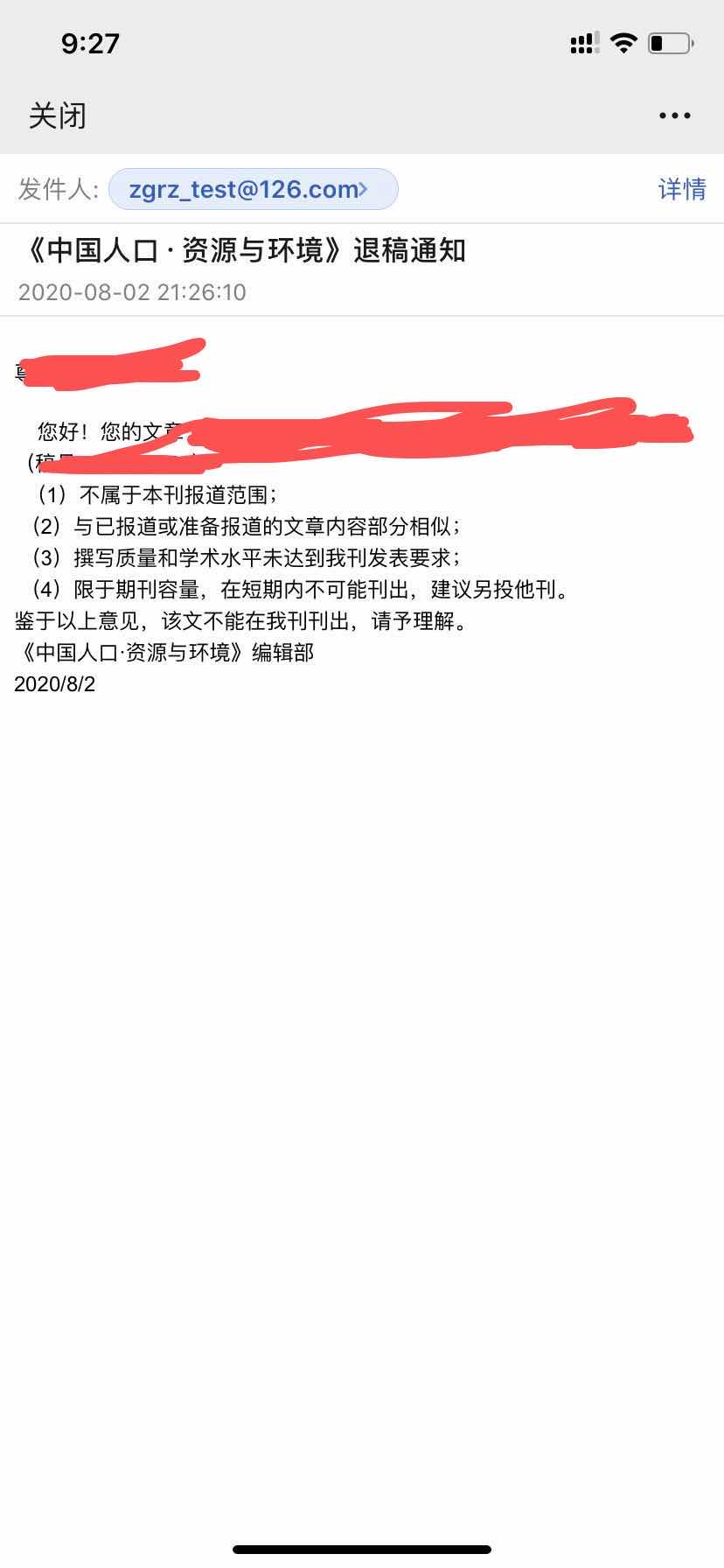Close the email view via 关闭
724x1568 pixels.
coord(58,115)
